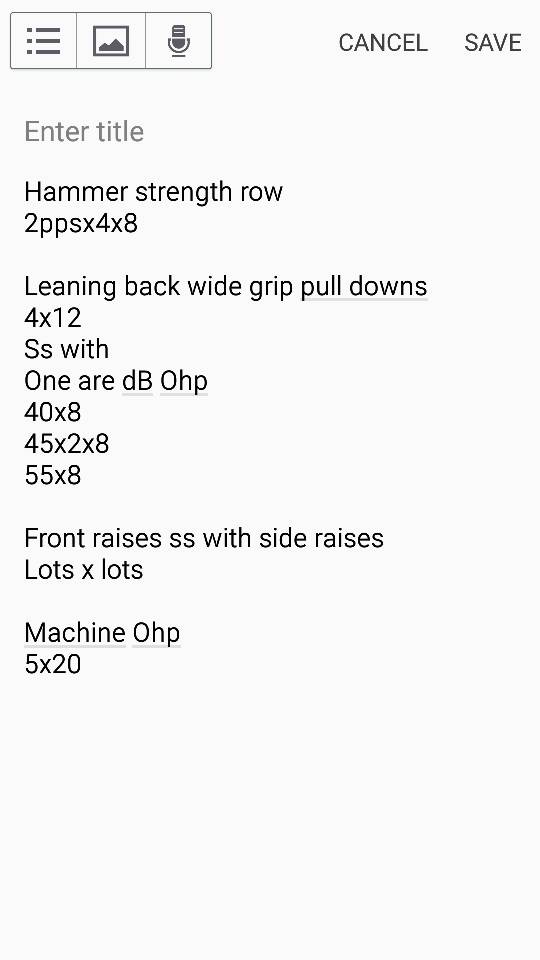540x960 pixels.
Task: Cancel editing this note
Action: pyautogui.click(x=383, y=43)
